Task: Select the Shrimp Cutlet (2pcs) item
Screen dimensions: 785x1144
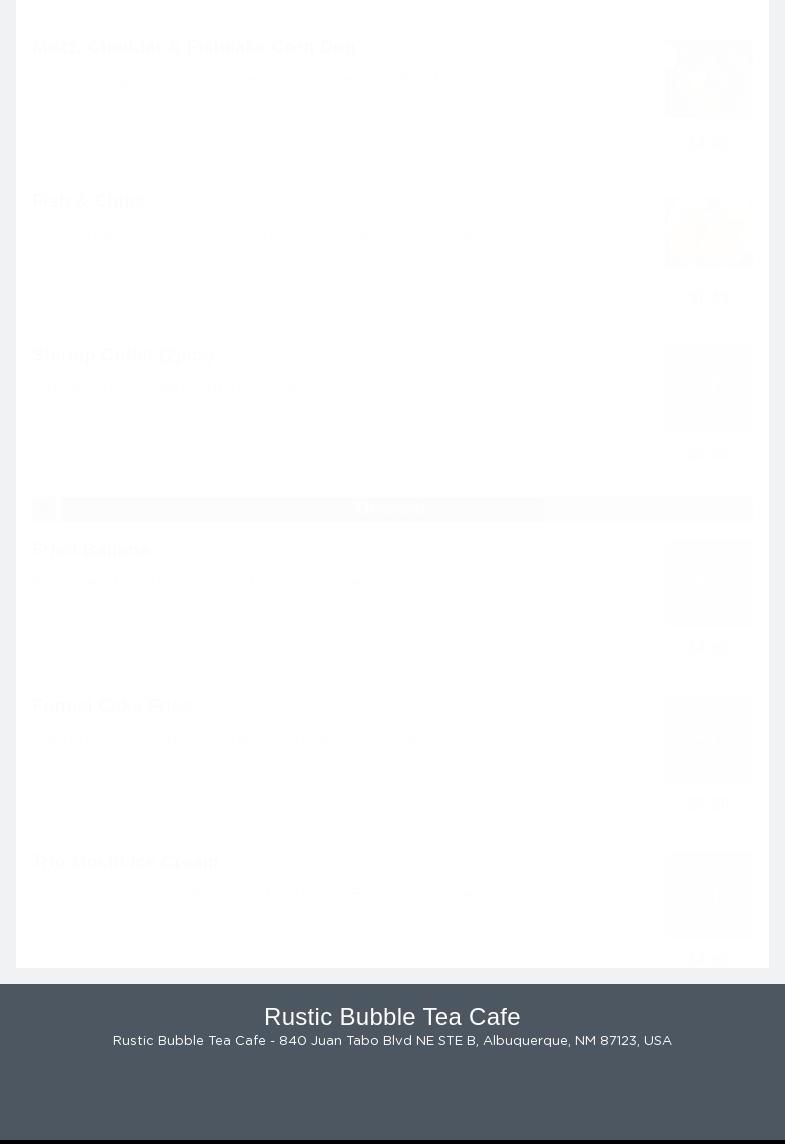Action: pos(123,356)
